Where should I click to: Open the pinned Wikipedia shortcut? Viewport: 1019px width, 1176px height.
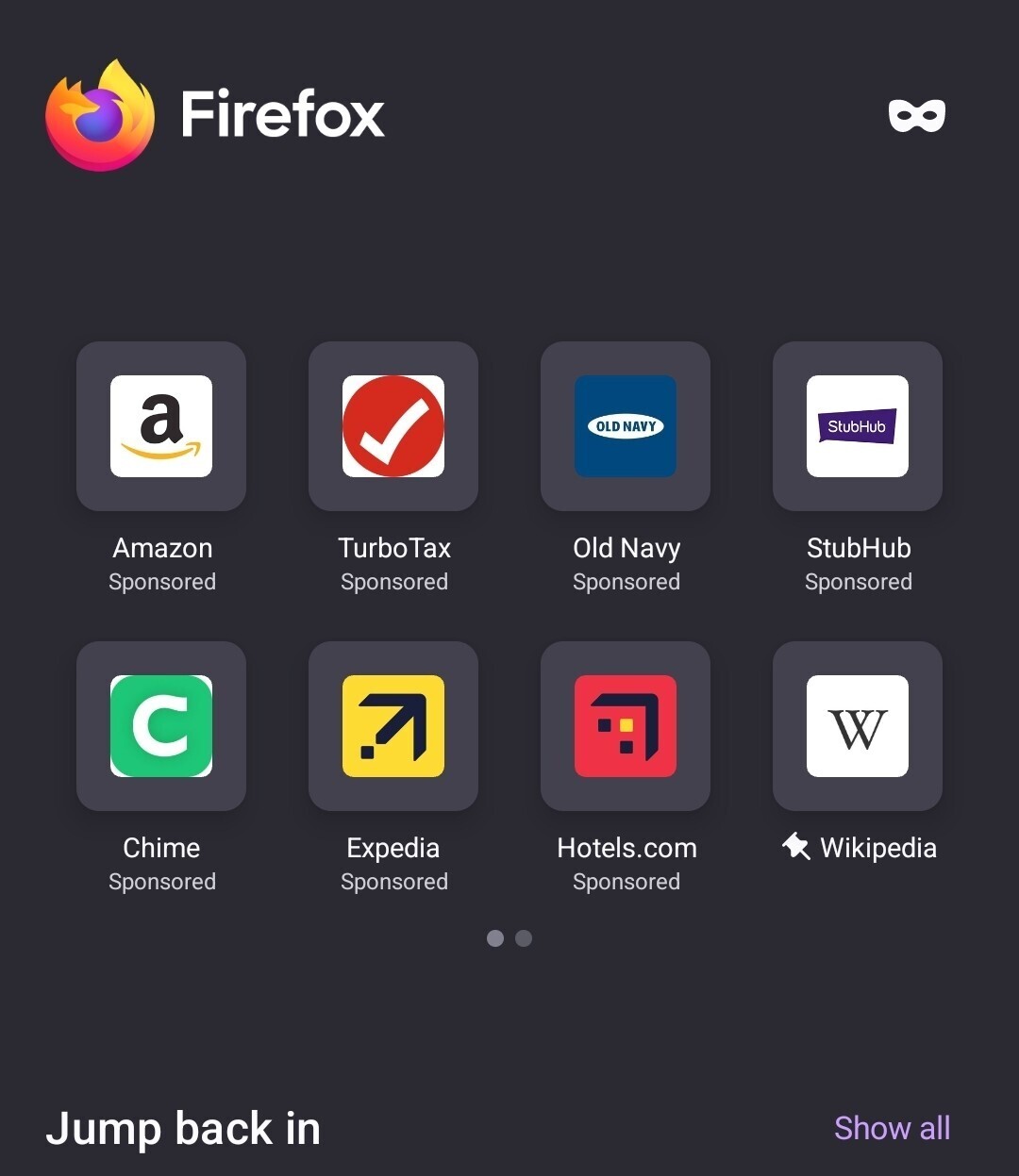(x=858, y=726)
